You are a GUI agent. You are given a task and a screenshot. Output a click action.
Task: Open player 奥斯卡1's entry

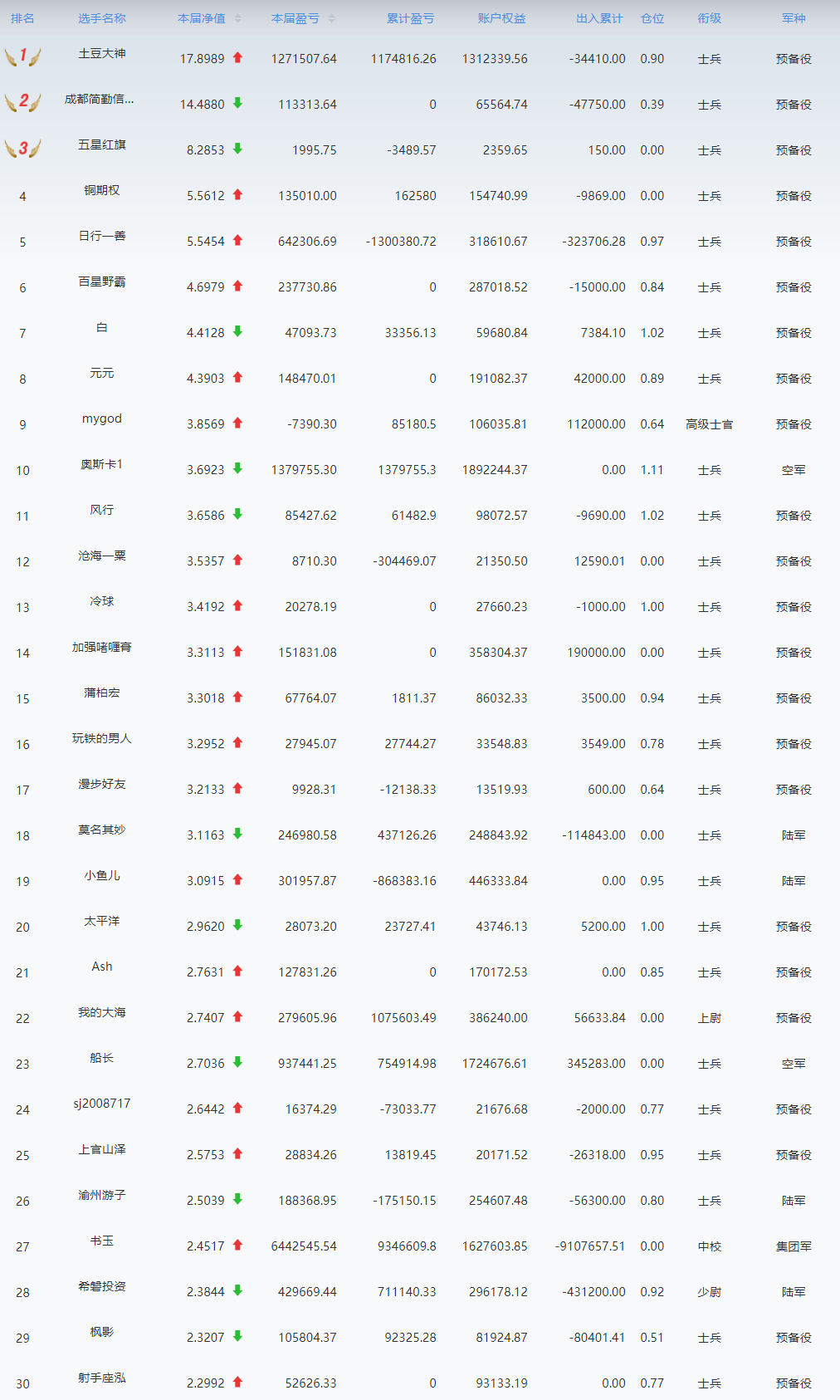(102, 464)
